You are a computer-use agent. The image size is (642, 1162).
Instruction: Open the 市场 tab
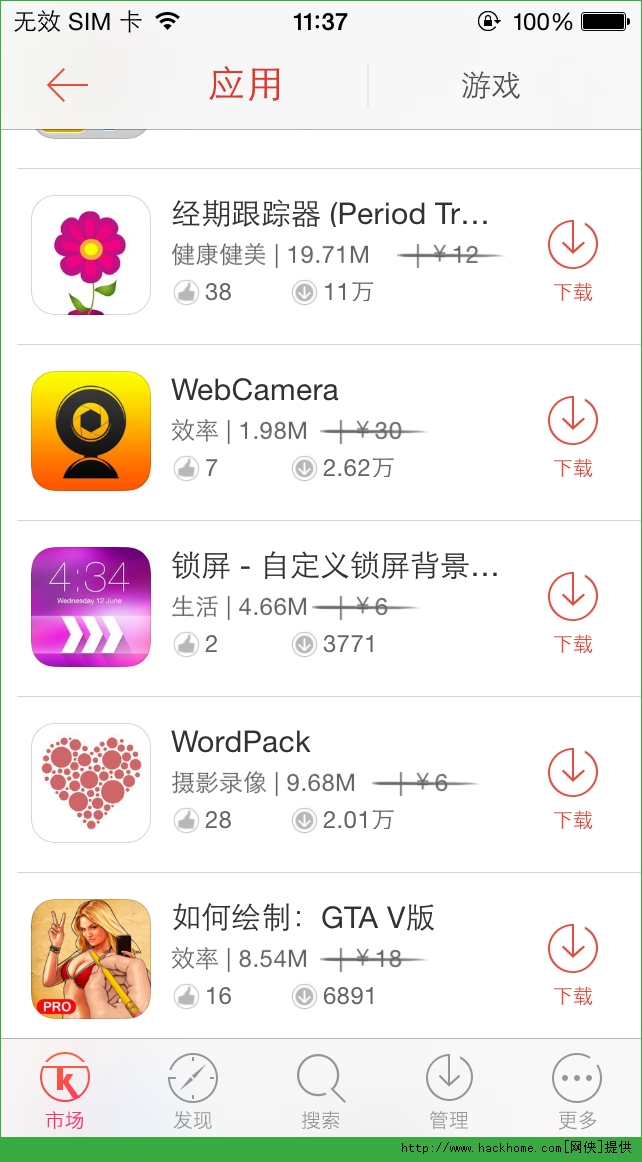[65, 1091]
